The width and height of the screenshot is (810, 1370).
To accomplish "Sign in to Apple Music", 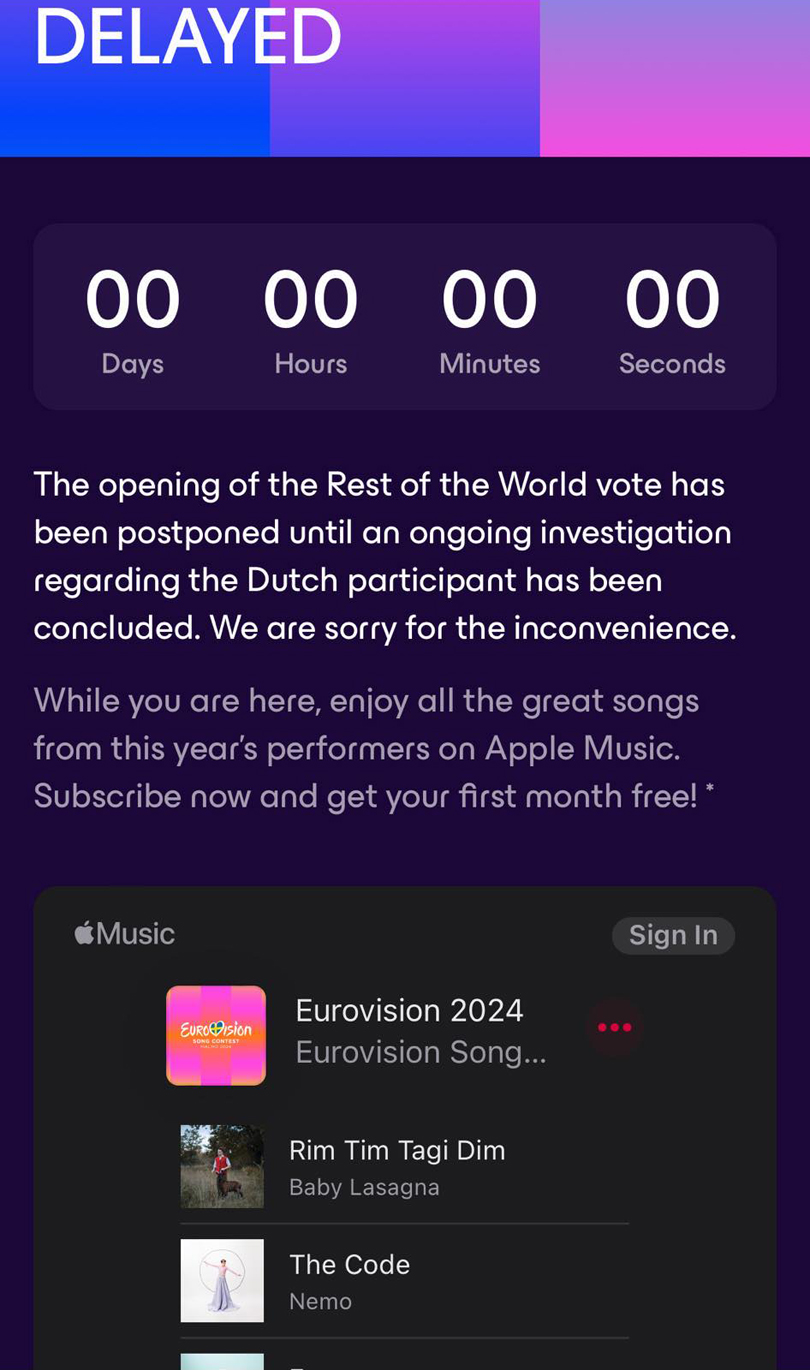I will click(x=673, y=935).
